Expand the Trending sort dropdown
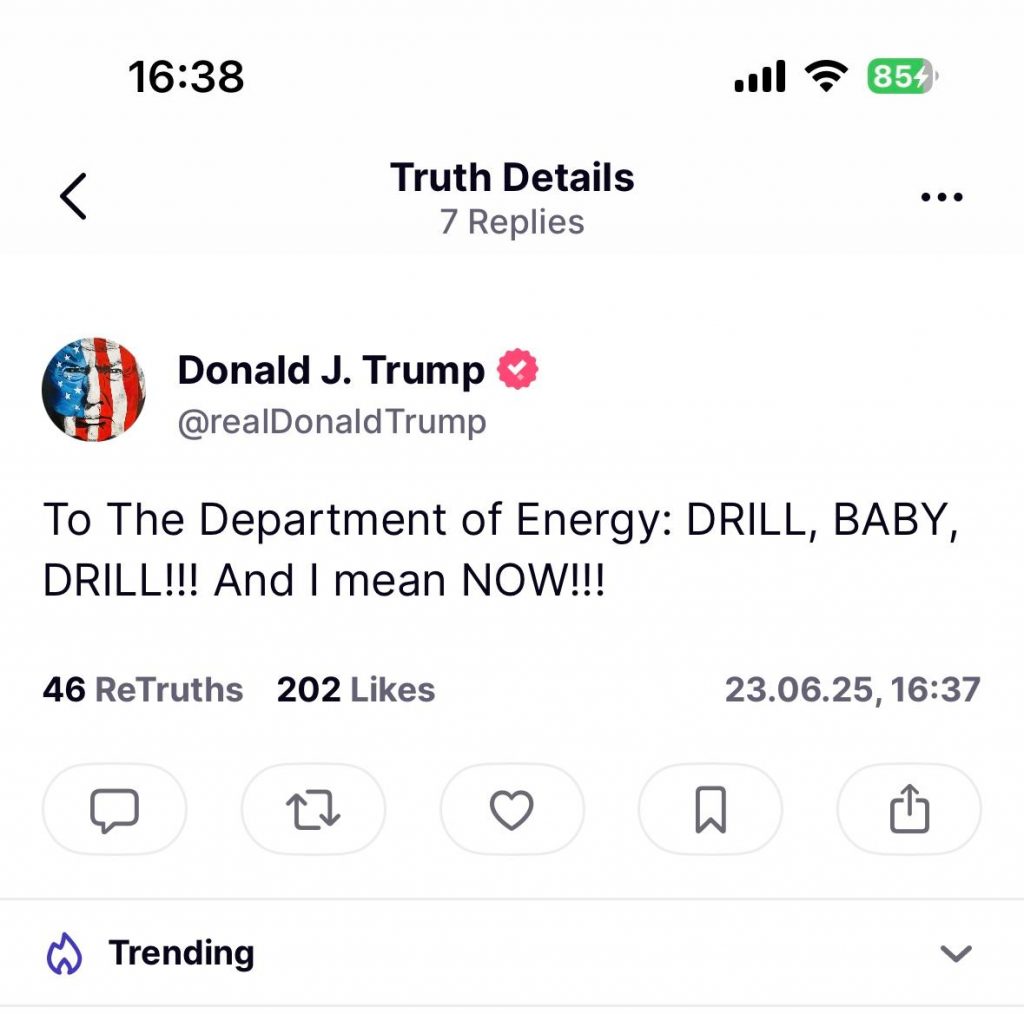 956,953
